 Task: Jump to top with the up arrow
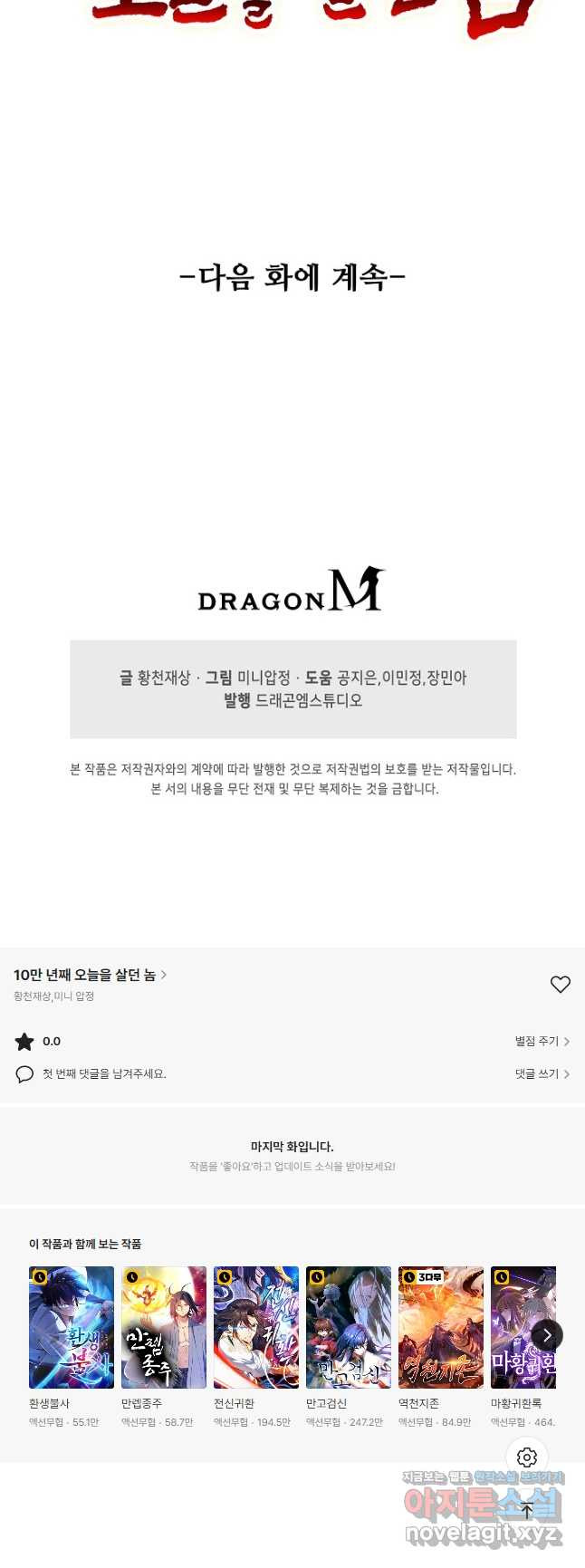click(527, 1510)
